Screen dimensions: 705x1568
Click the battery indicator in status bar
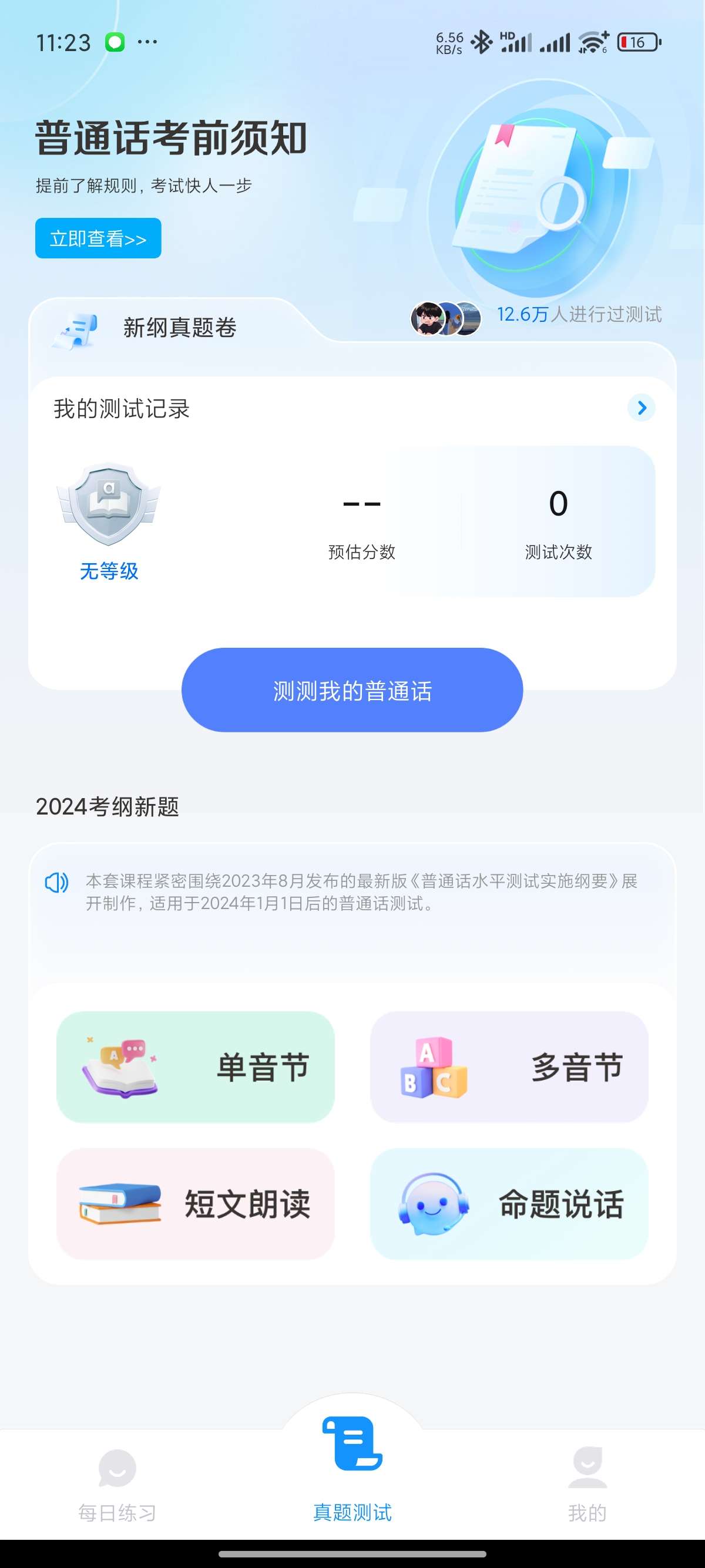[638, 41]
